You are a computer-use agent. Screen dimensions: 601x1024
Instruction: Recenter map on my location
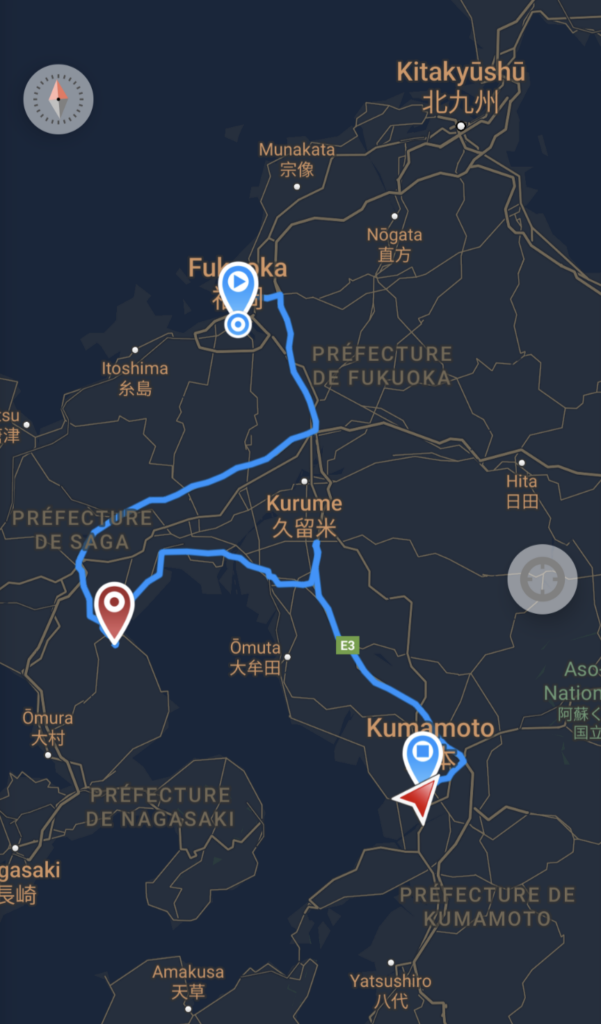pyautogui.click(x=542, y=578)
